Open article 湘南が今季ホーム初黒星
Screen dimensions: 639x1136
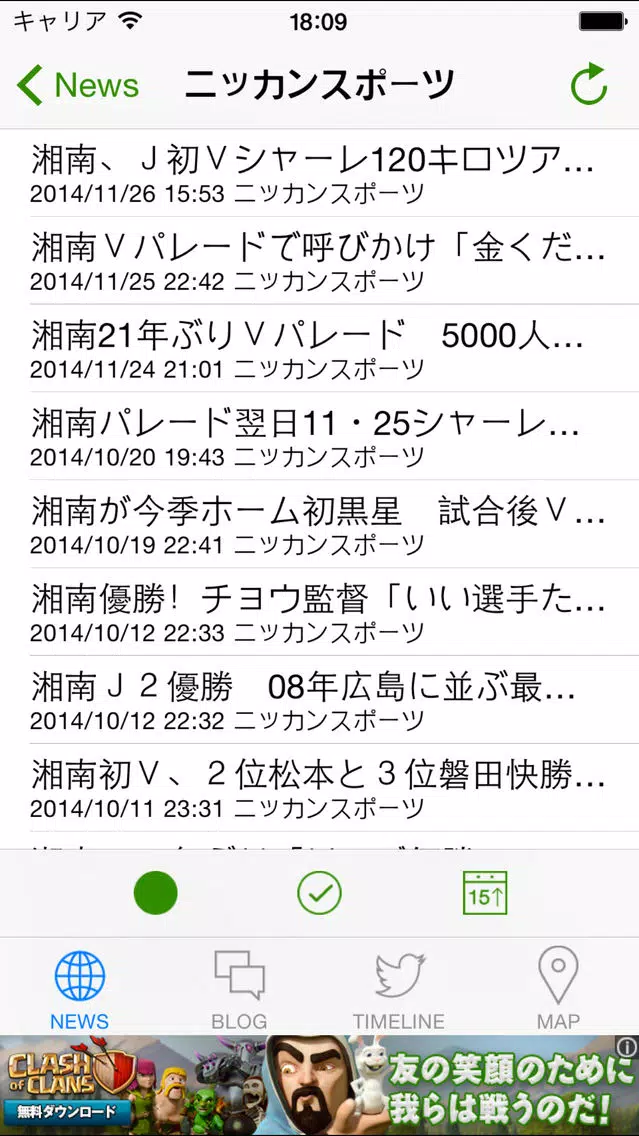pyautogui.click(x=320, y=524)
